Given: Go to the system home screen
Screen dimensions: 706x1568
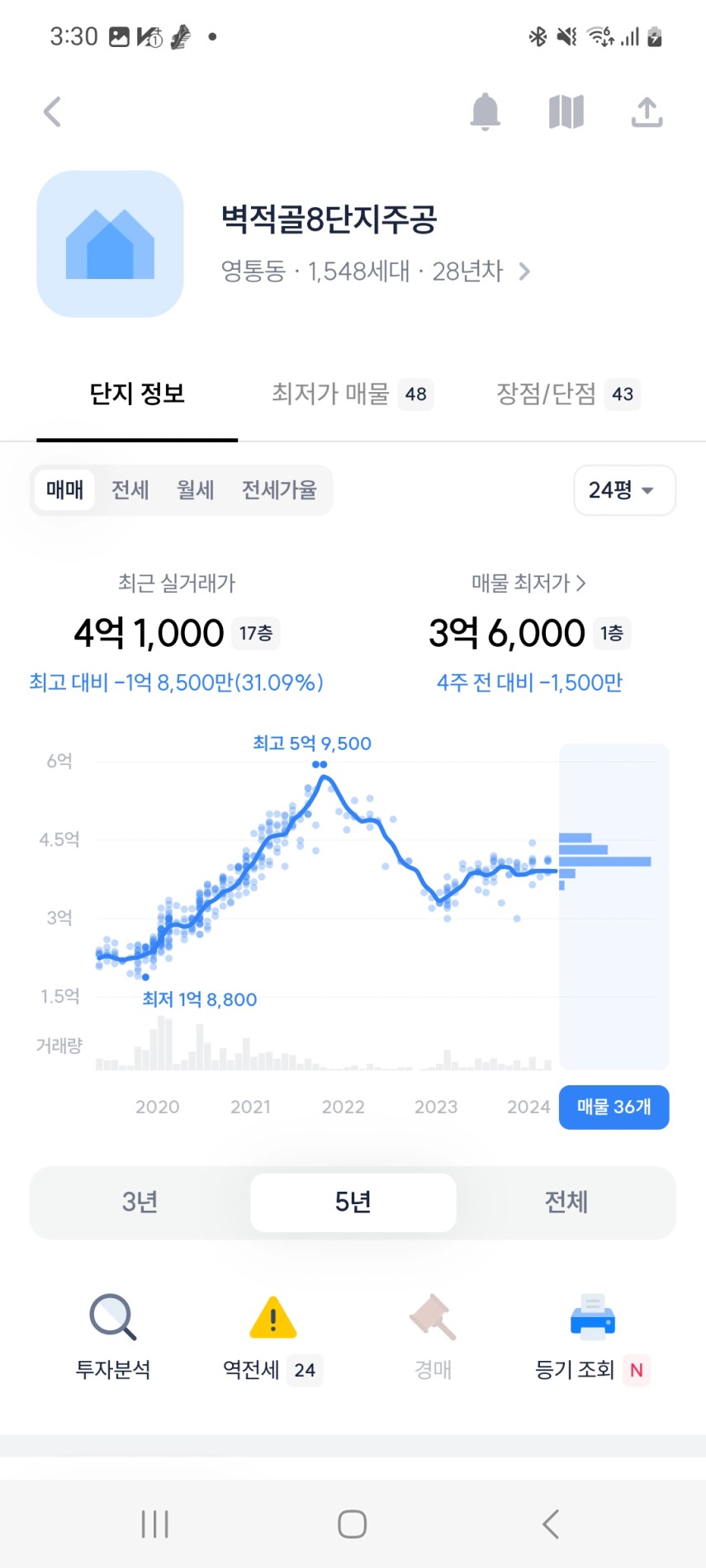Looking at the screenshot, I should pyautogui.click(x=353, y=1524).
